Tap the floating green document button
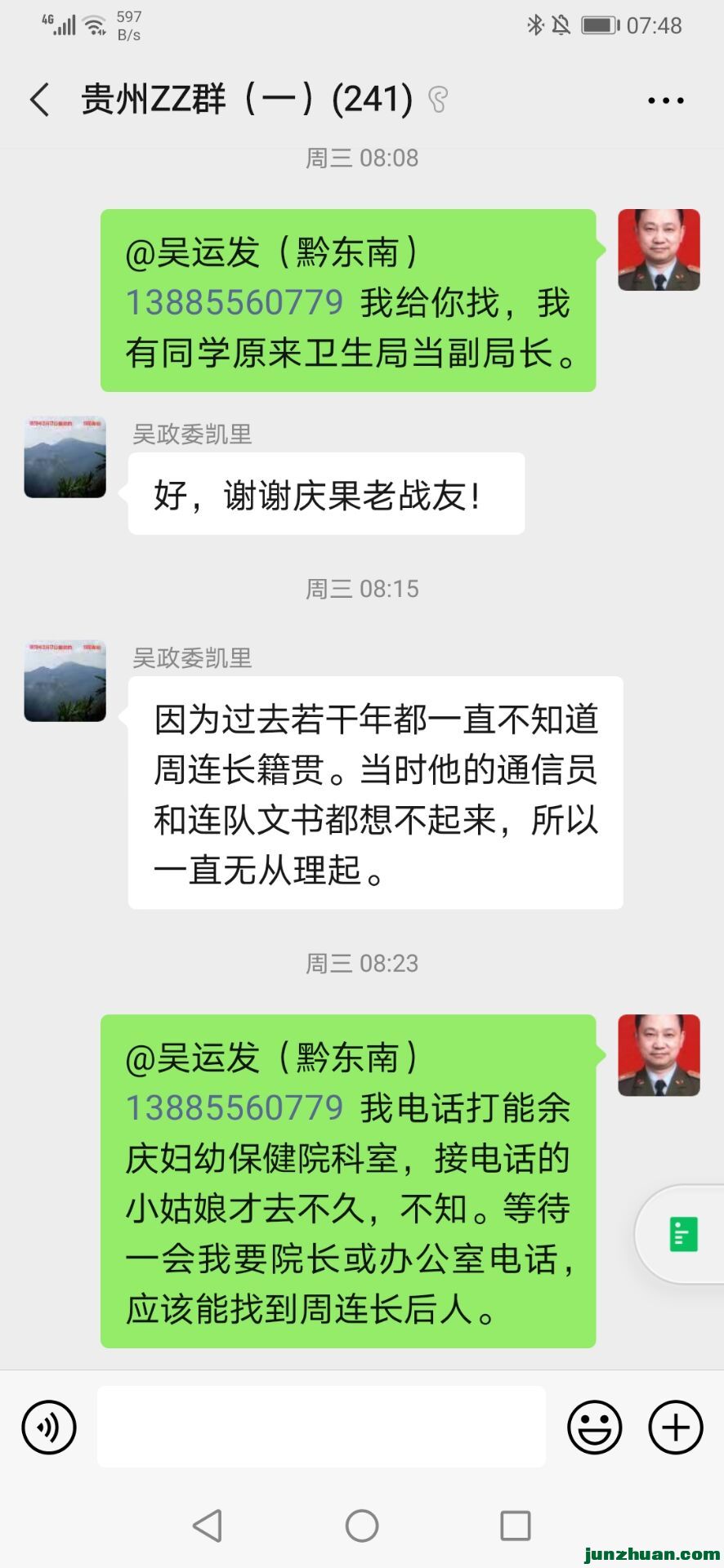Viewport: 724px width, 1568px height. 683,1234
